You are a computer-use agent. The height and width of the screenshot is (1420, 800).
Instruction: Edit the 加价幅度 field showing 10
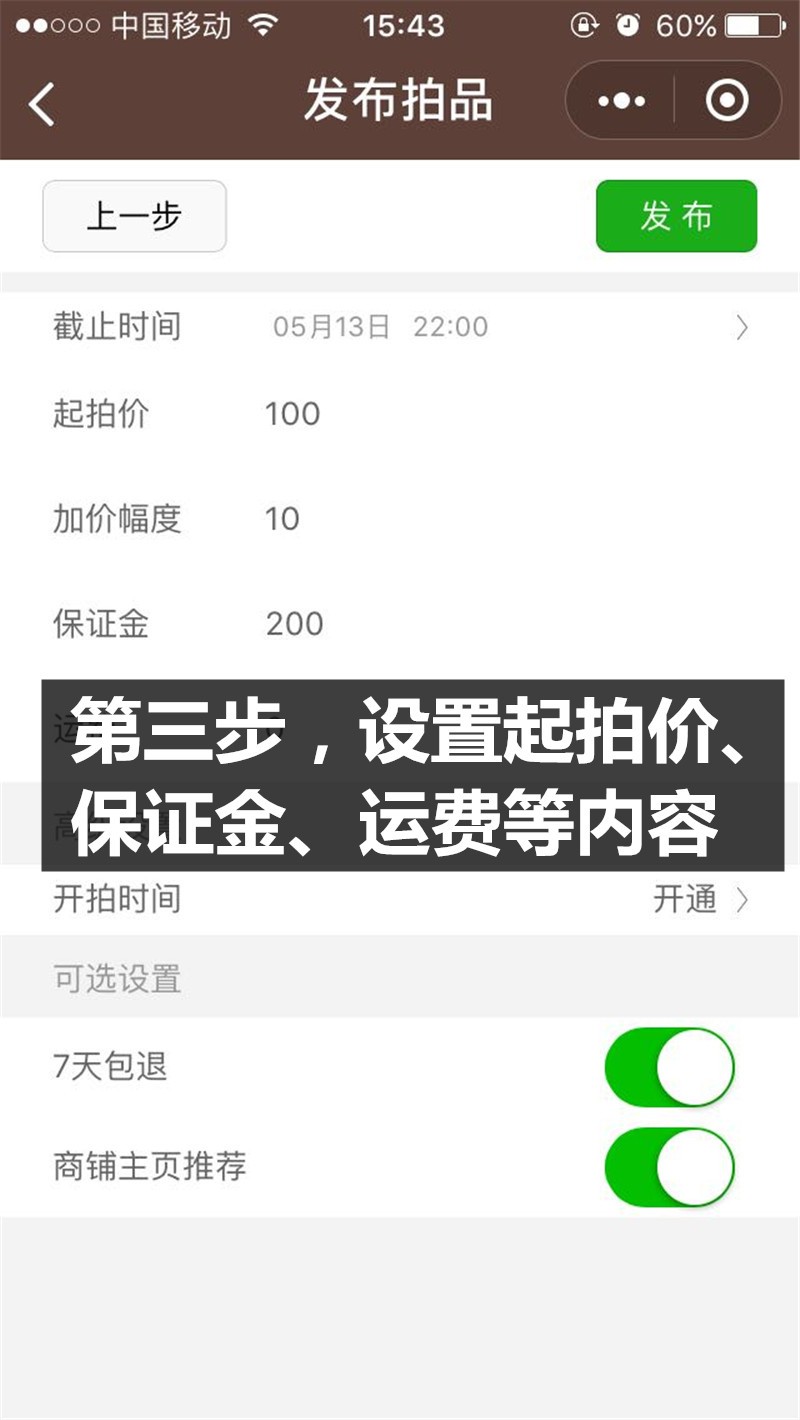click(284, 519)
